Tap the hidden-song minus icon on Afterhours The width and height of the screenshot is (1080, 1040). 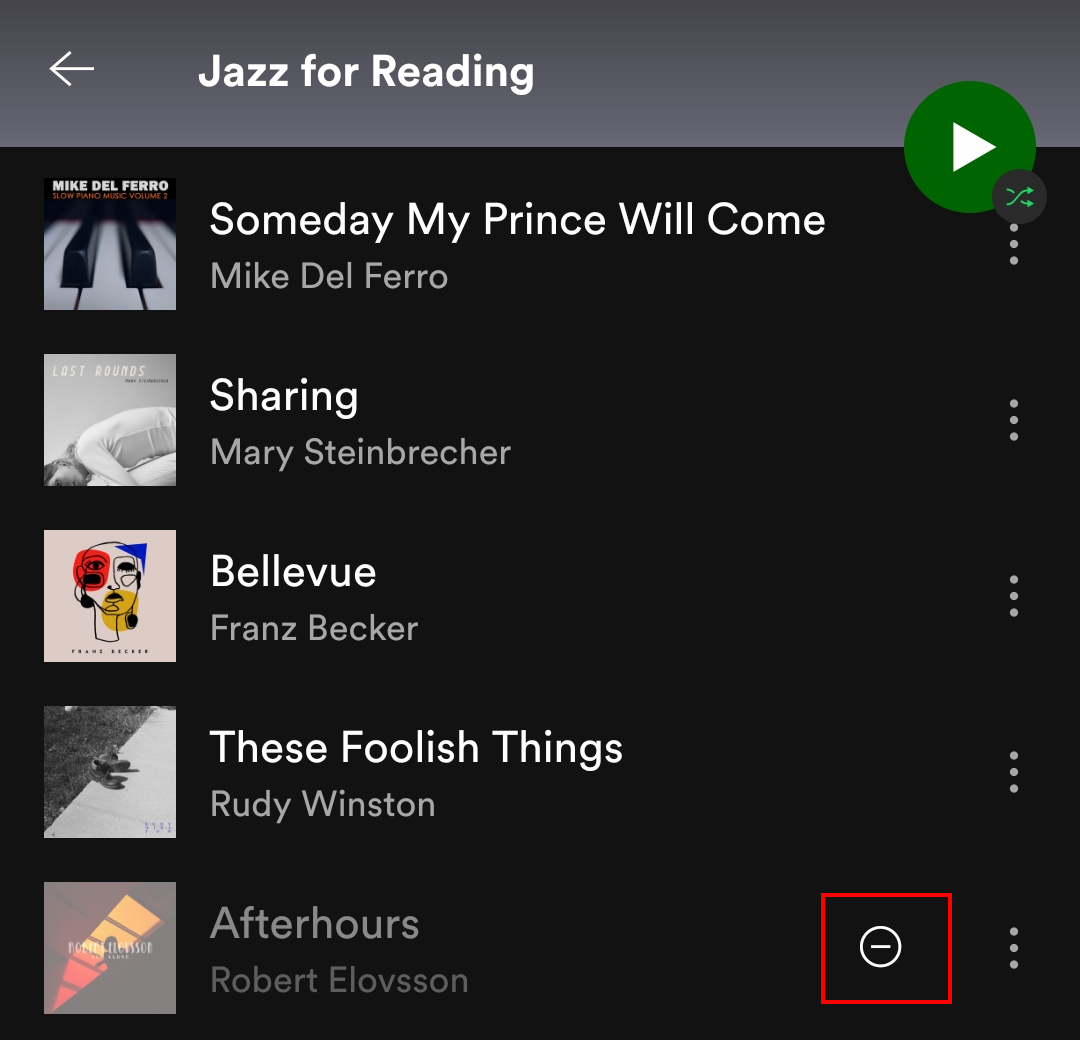(881, 946)
